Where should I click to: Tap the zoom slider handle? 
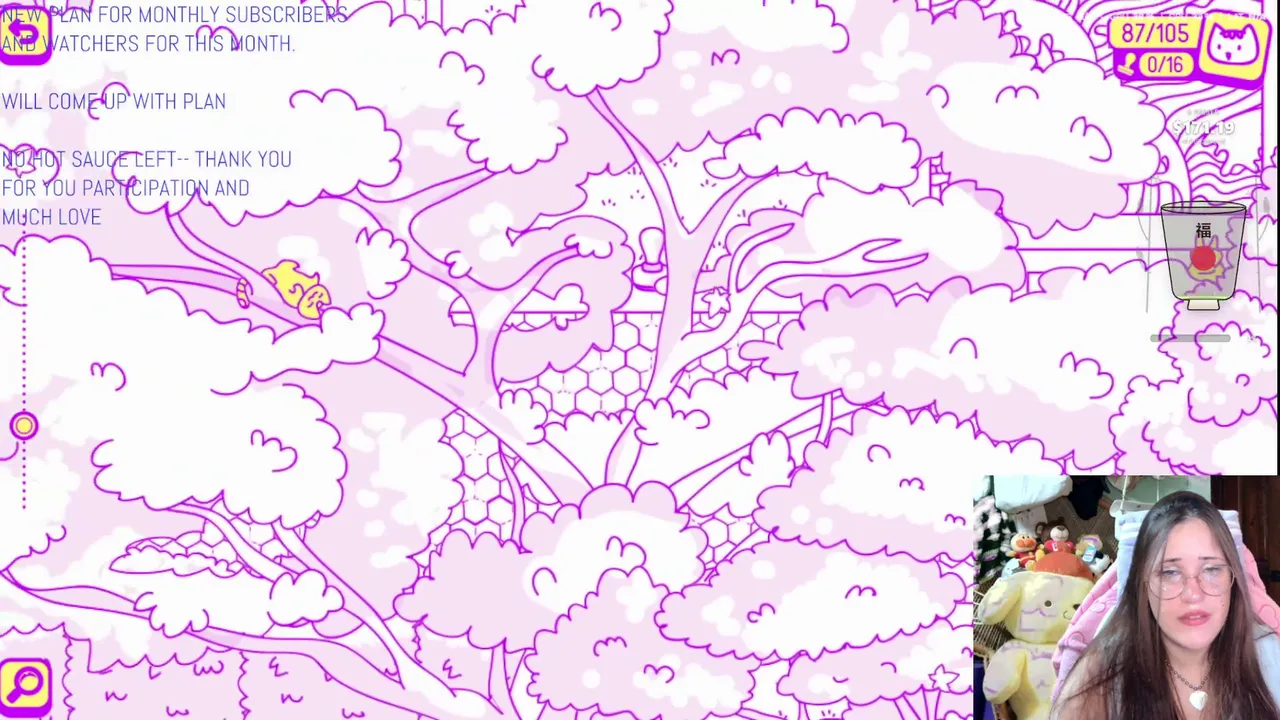click(x=24, y=427)
